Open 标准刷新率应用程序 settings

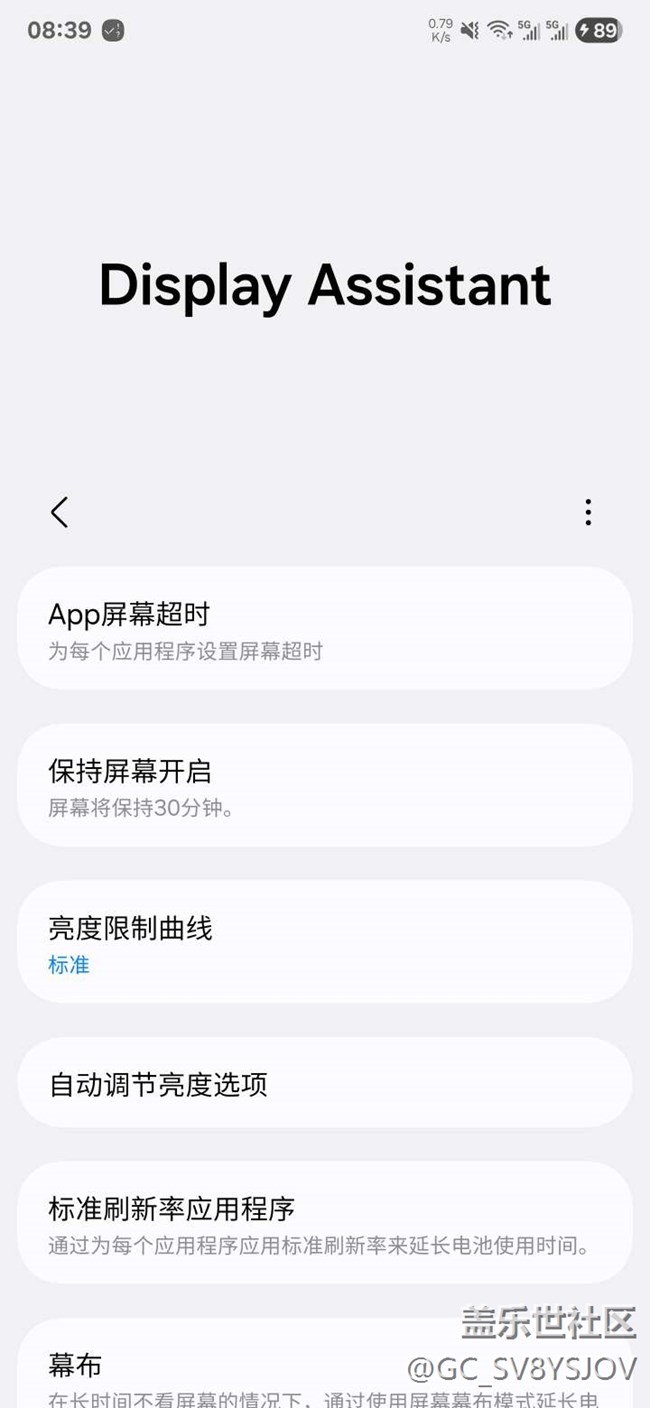(325, 1223)
